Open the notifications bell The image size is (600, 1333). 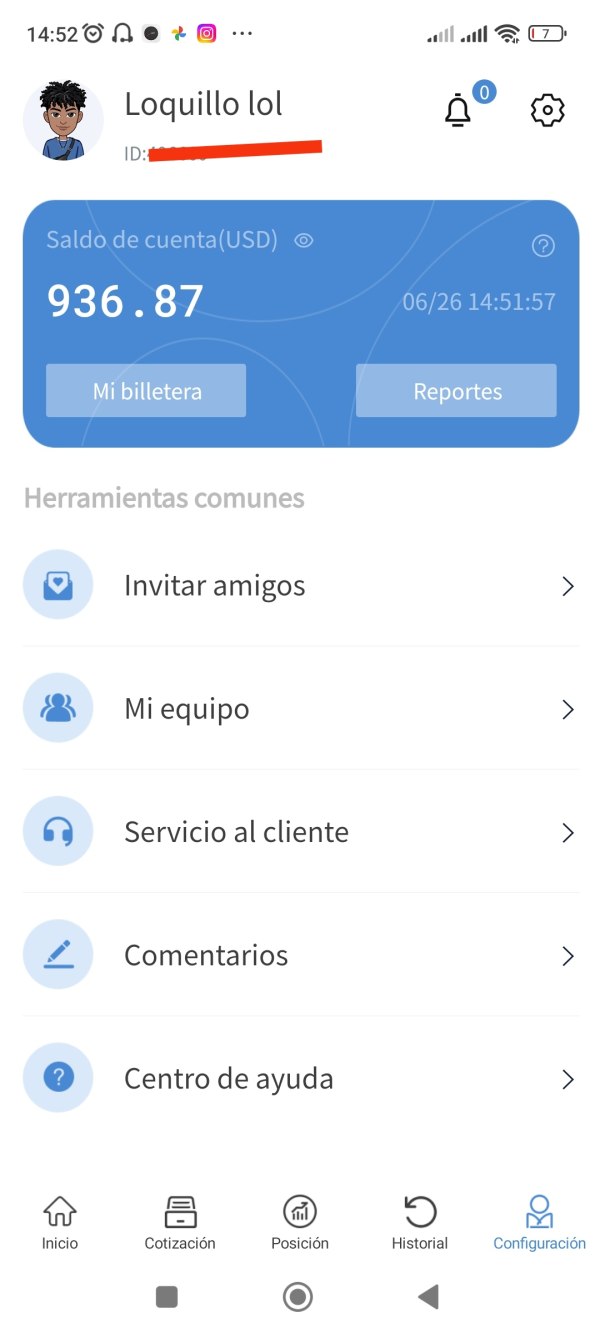[458, 109]
